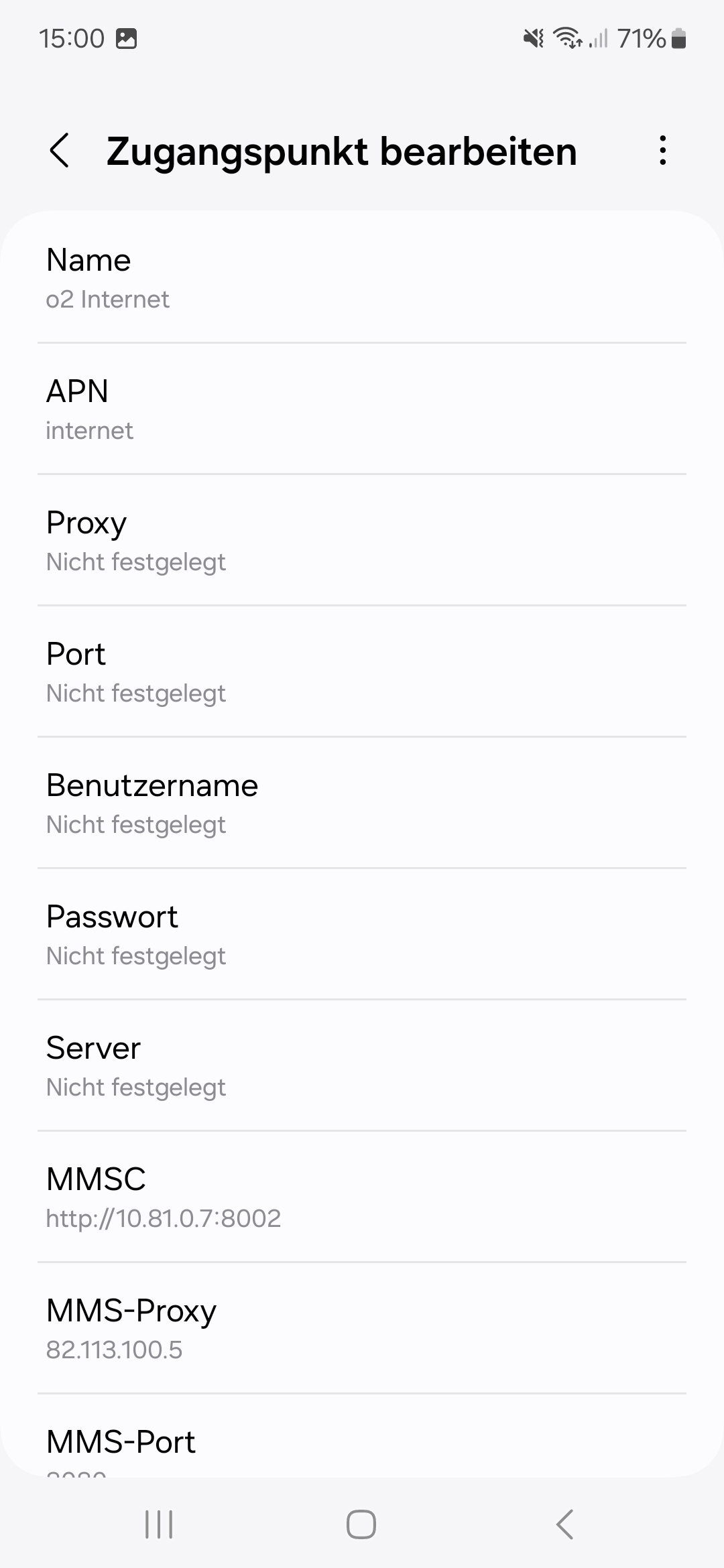
Task: Show recent apps from navigation bar
Action: [x=159, y=1524]
